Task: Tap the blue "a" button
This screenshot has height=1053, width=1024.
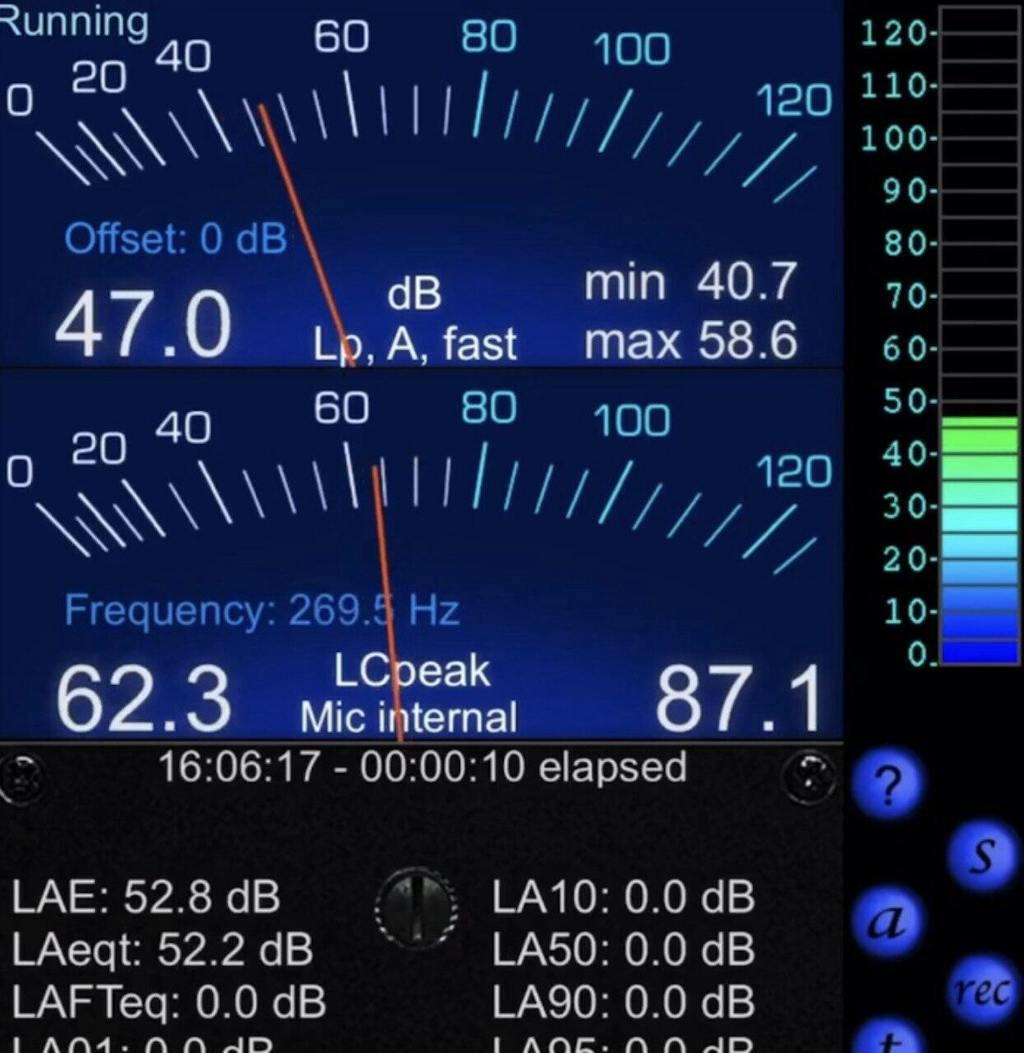Action: 886,921
